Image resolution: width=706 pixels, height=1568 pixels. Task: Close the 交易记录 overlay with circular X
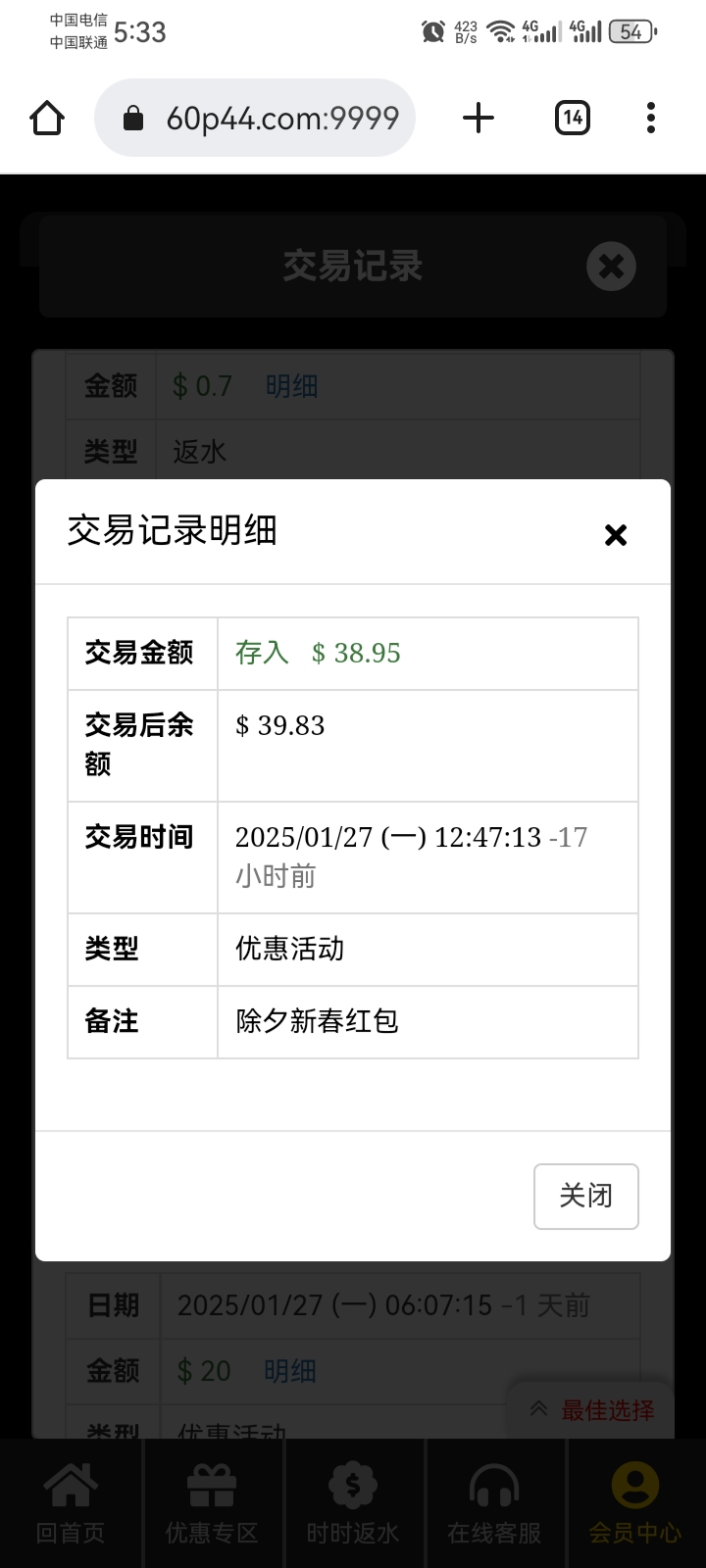[x=610, y=266]
